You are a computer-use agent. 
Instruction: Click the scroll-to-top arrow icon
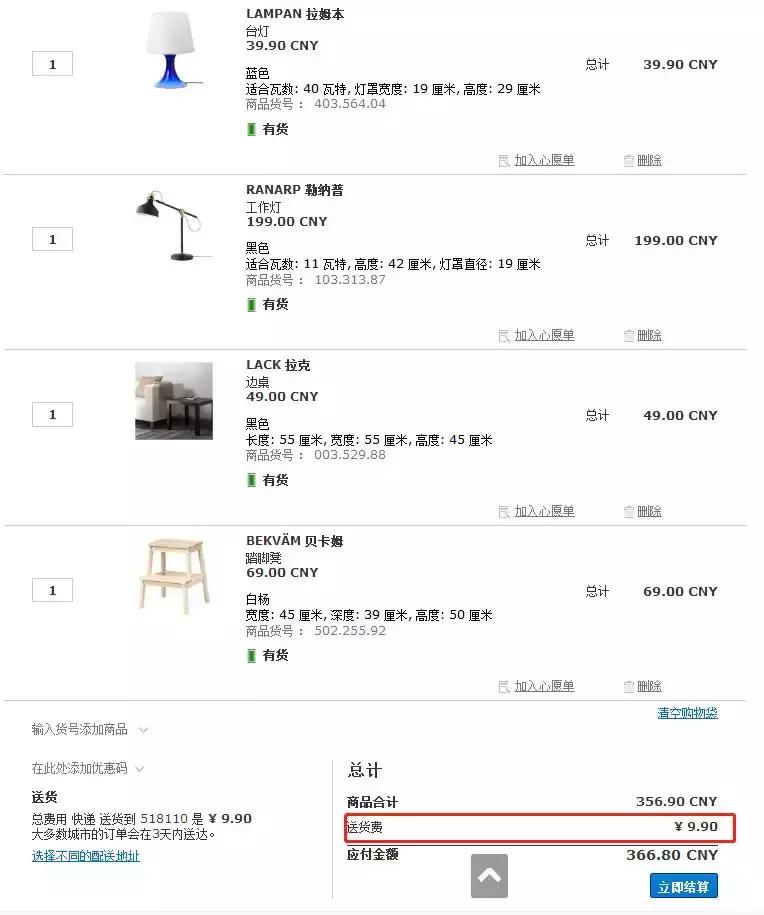tap(488, 875)
